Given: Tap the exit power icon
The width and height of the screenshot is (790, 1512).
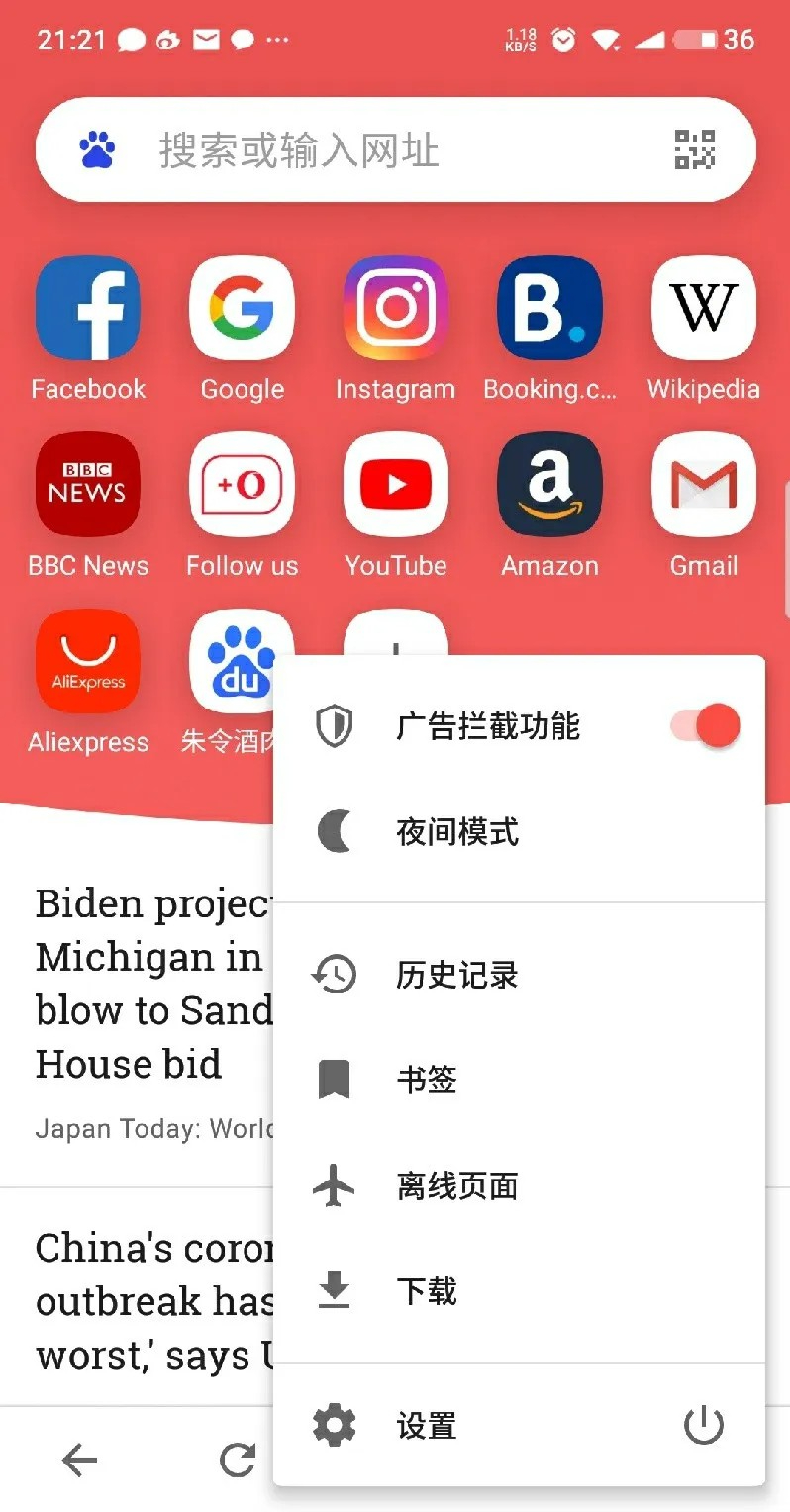Looking at the screenshot, I should click(x=703, y=1425).
